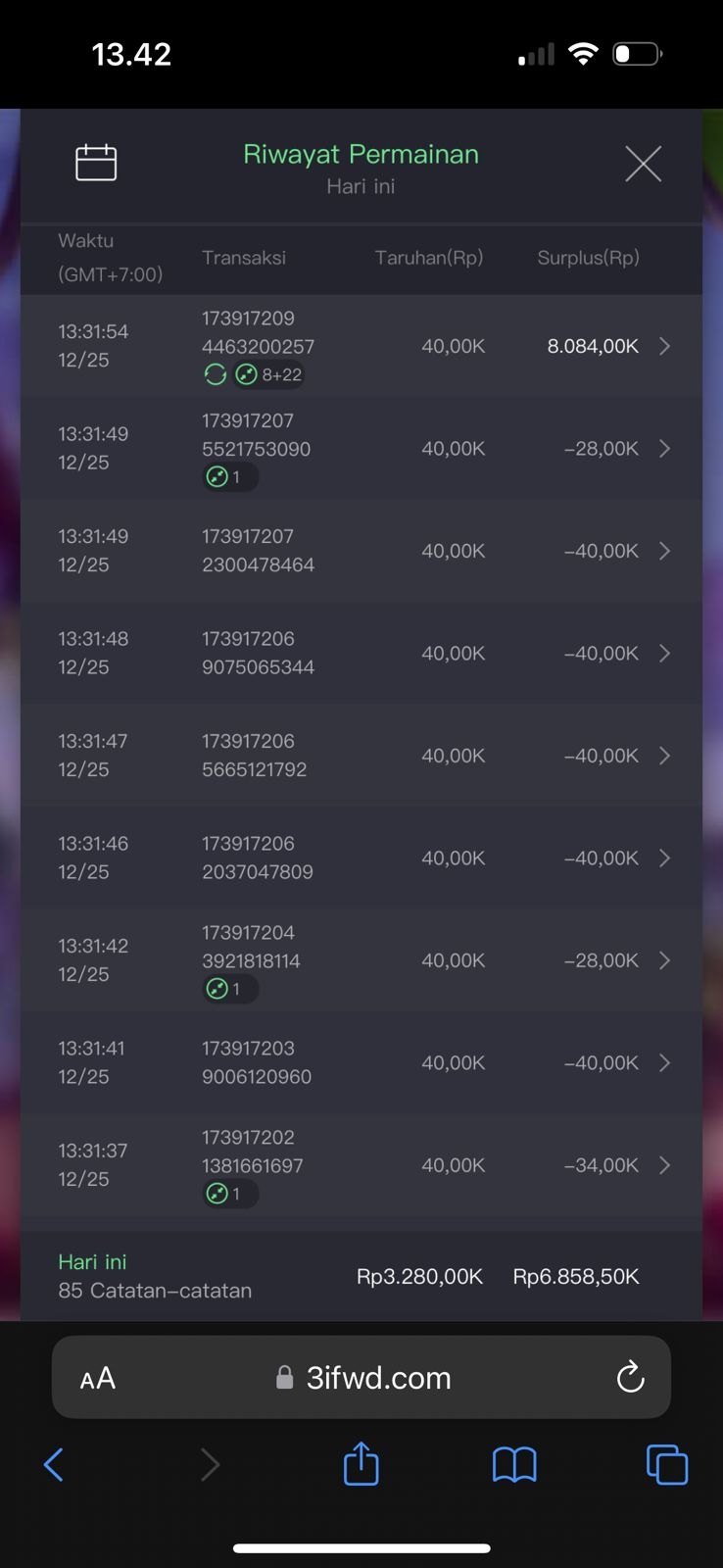
Task: Share this page via share sheet
Action: point(361,1464)
